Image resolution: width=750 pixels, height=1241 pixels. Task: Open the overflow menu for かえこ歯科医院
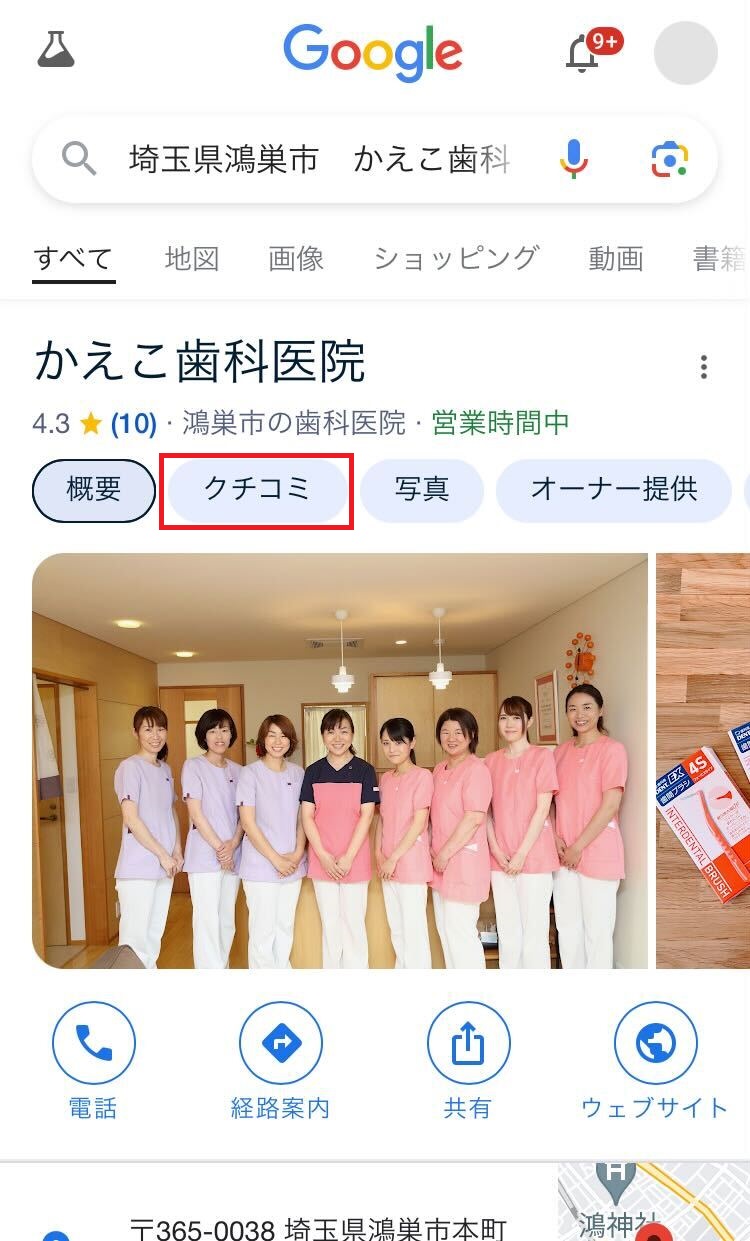pyautogui.click(x=704, y=367)
